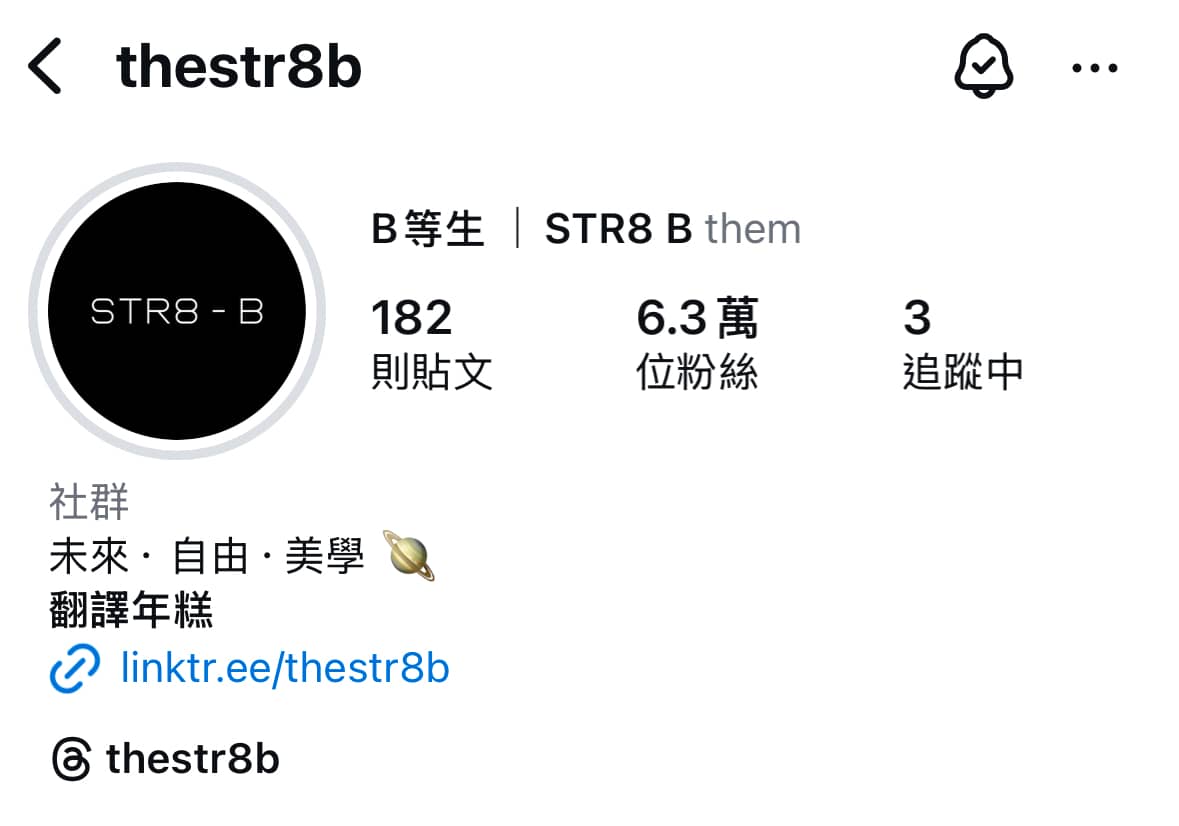Go back using the arrow
1179x826 pixels.
[x=45, y=67]
